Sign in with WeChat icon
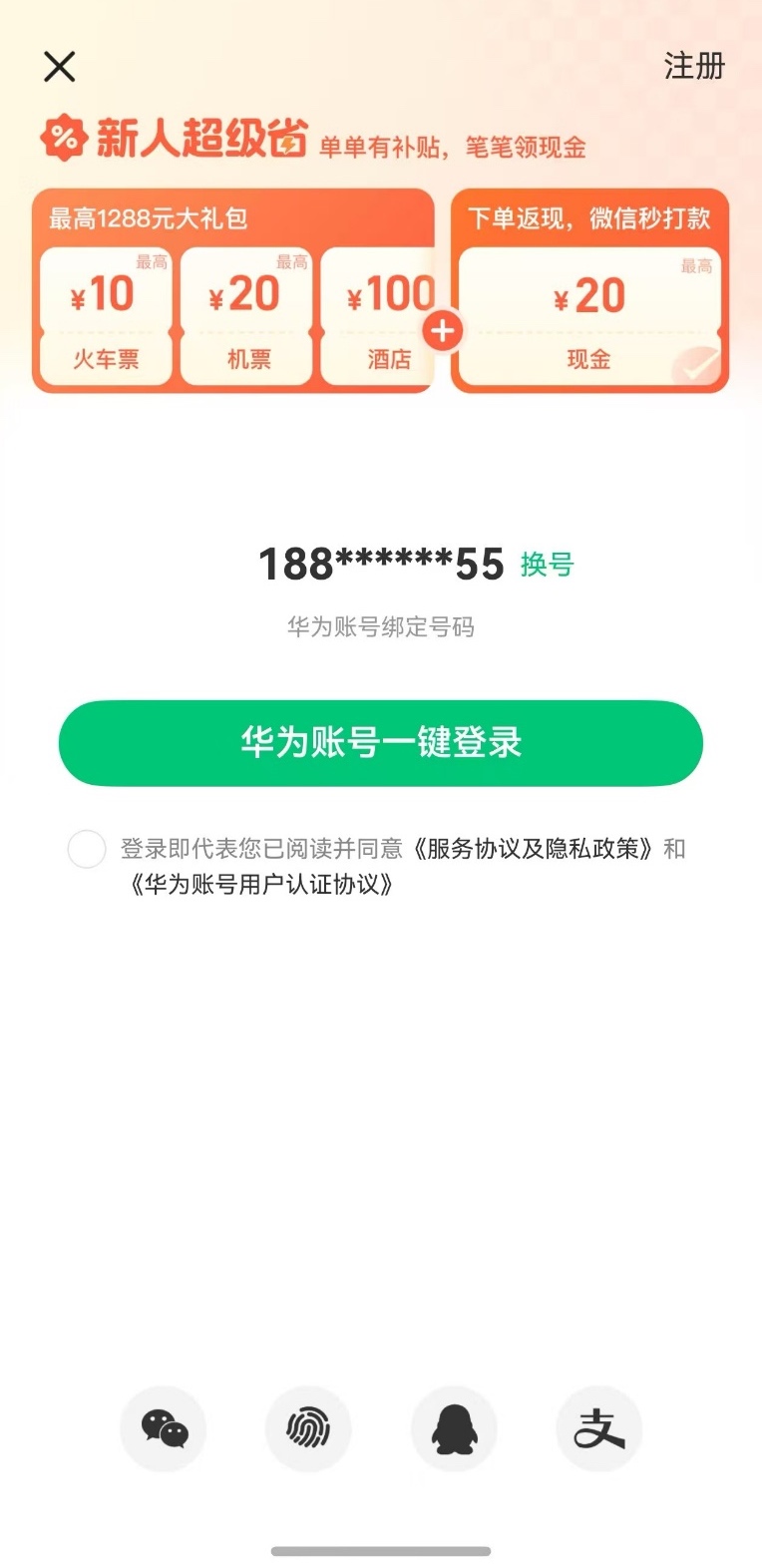 pyautogui.click(x=164, y=1428)
